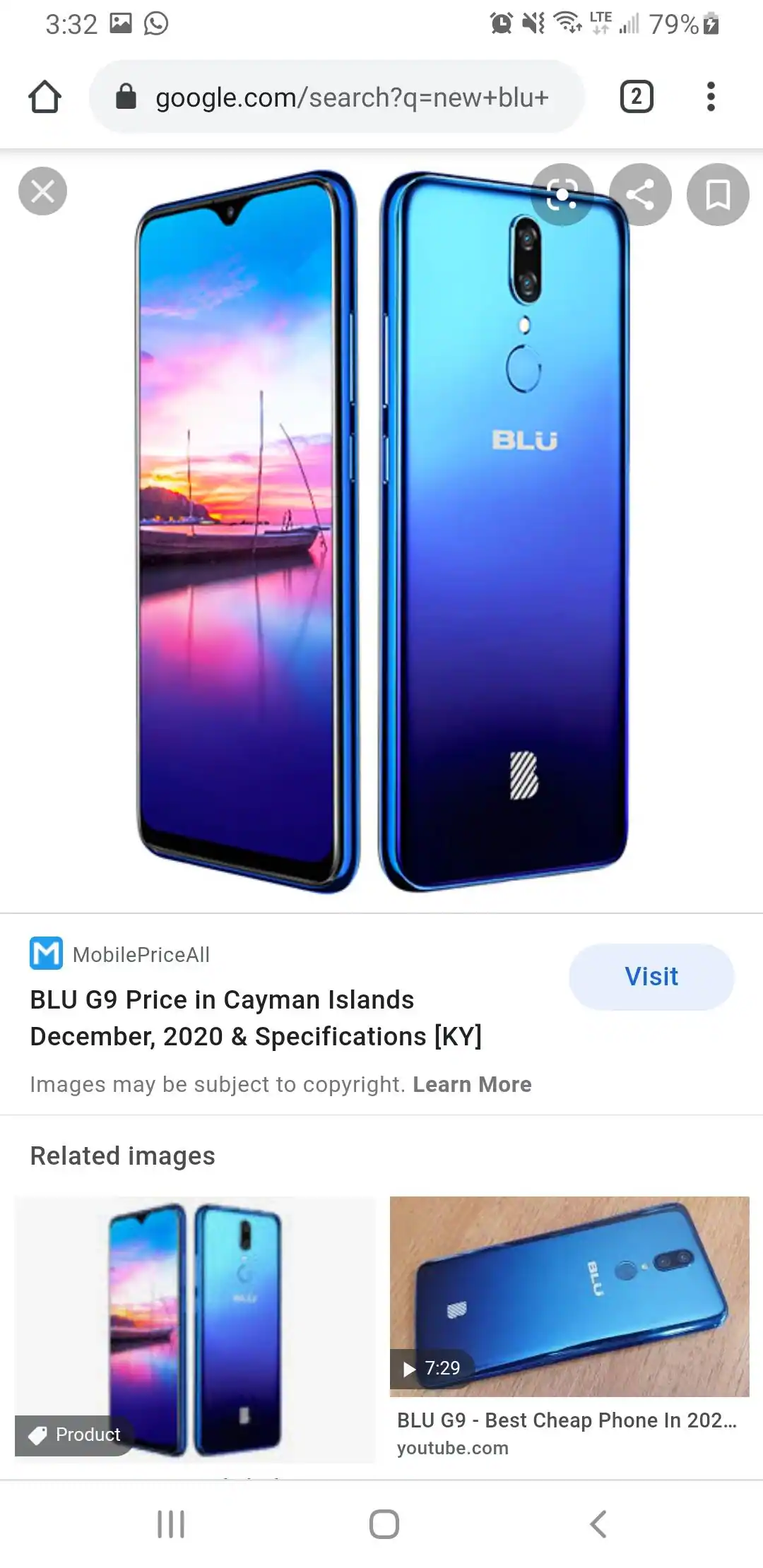
Task: Open the related image tagged Product
Action: tap(195, 1329)
